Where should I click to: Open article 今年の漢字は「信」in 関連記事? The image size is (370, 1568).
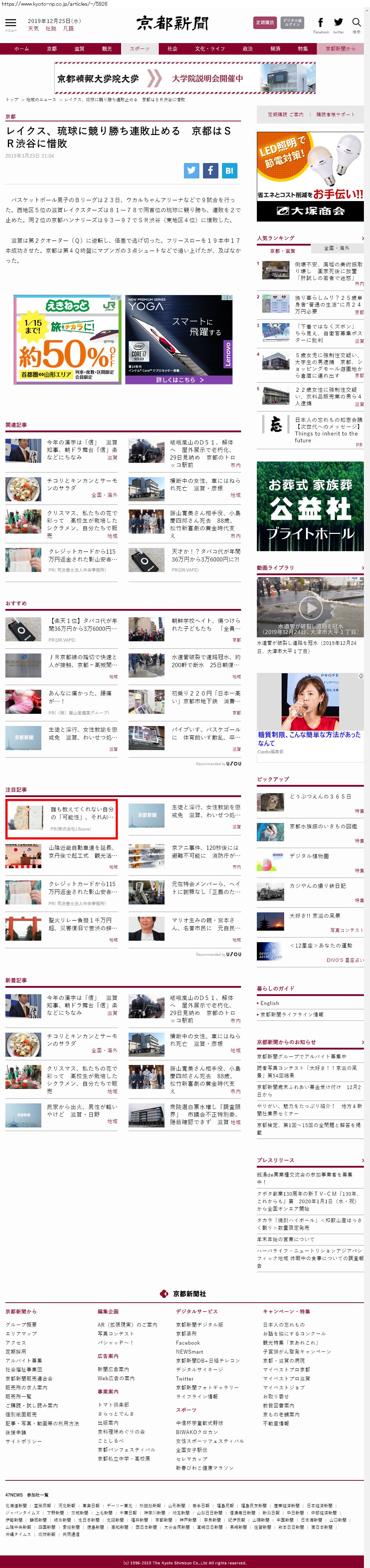tap(82, 449)
